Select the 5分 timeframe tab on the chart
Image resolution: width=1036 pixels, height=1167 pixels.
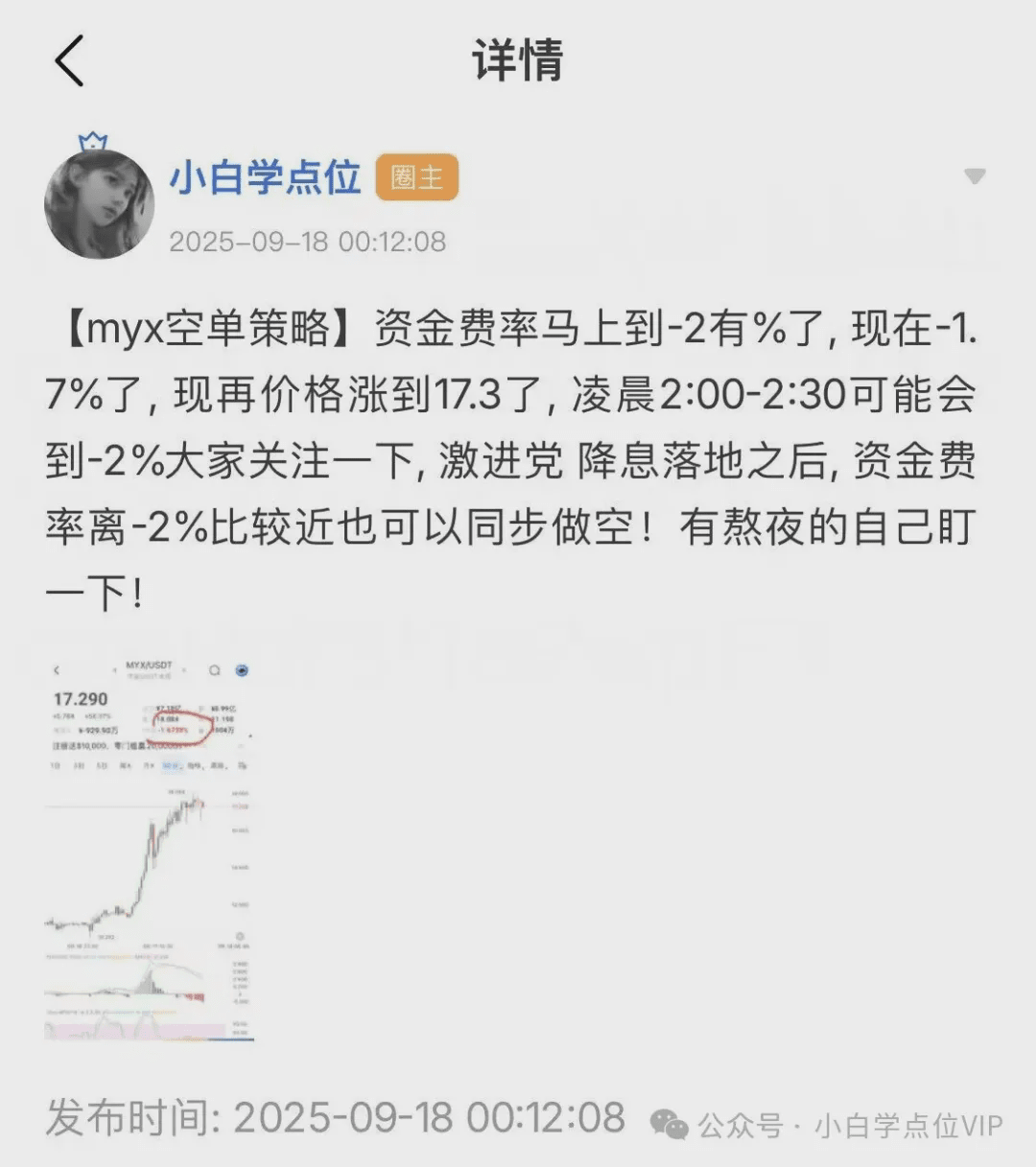(104, 765)
